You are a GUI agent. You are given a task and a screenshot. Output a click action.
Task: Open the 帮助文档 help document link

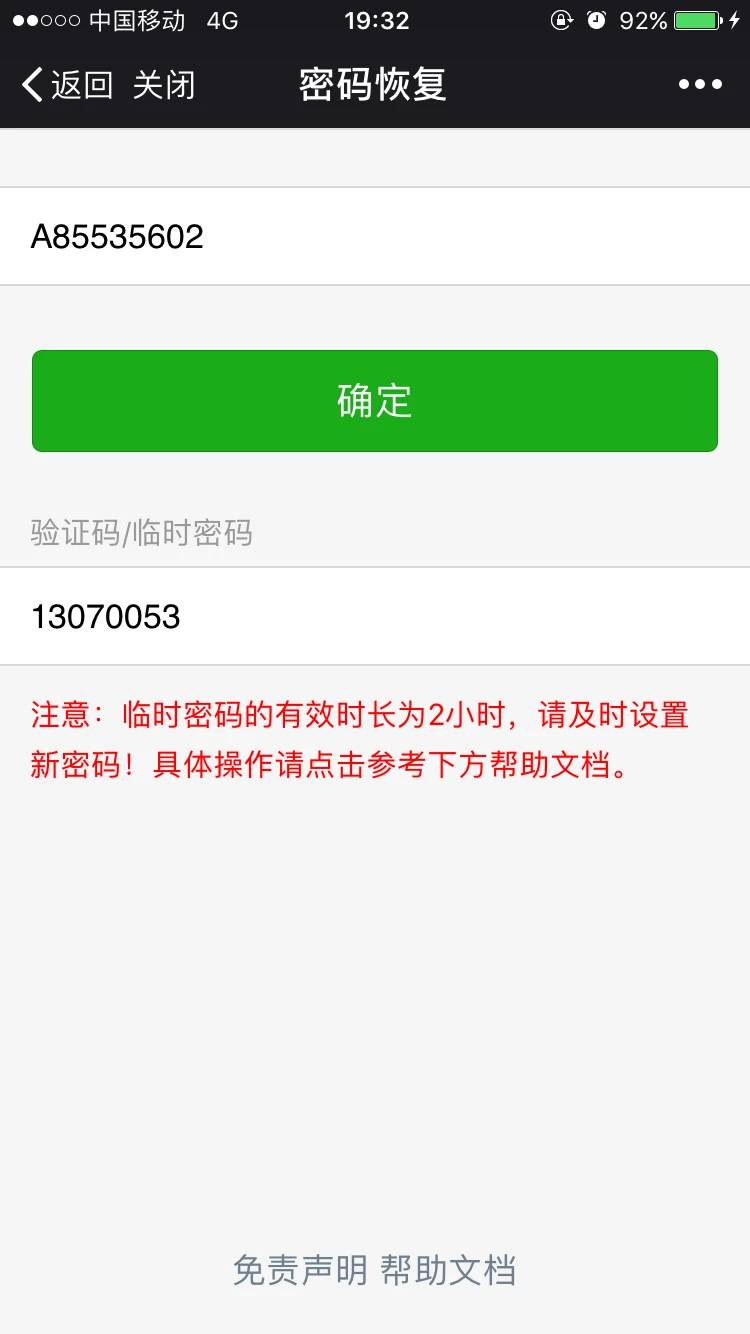[449, 1270]
